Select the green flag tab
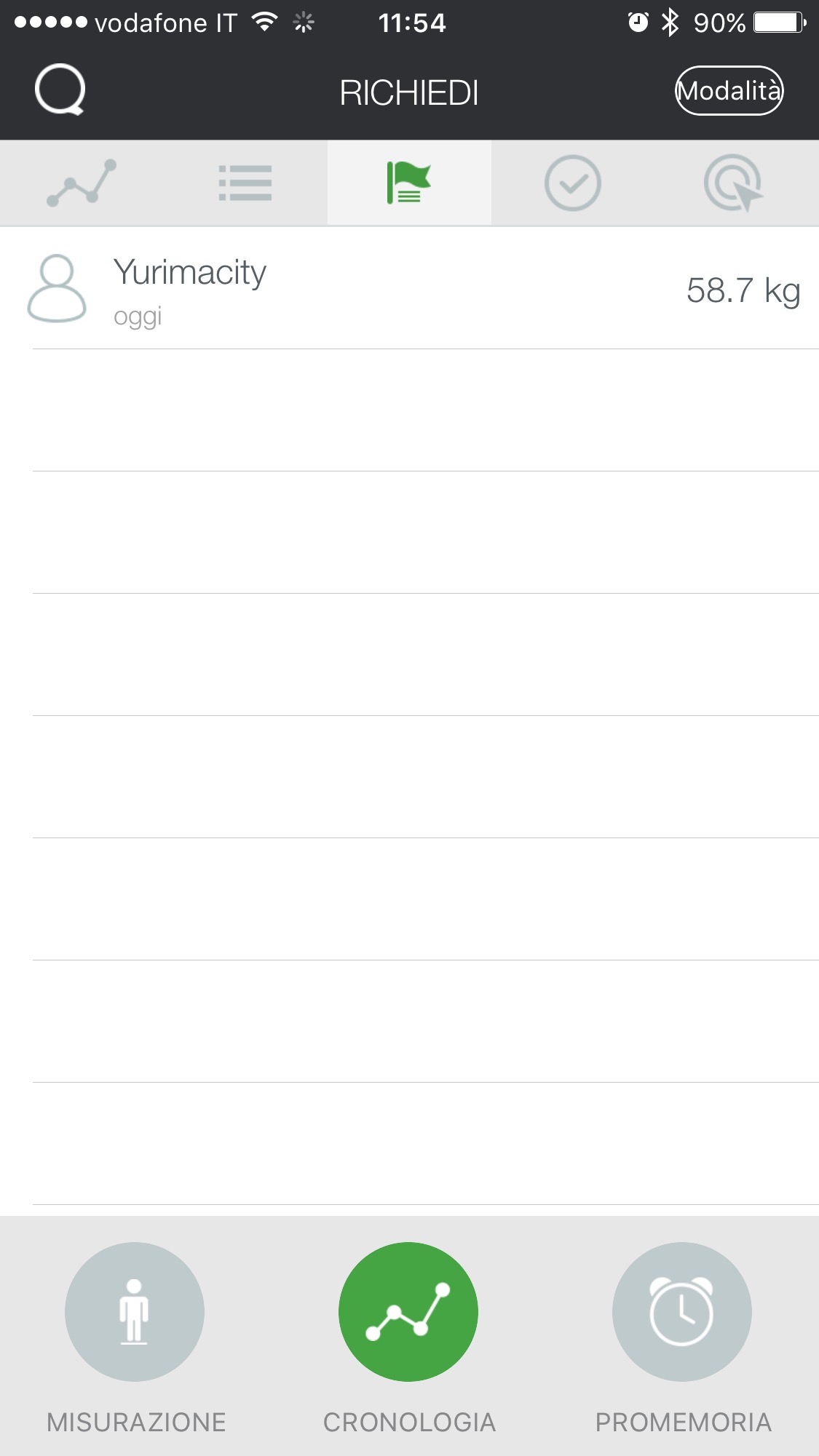819x1456 pixels. pos(409,183)
